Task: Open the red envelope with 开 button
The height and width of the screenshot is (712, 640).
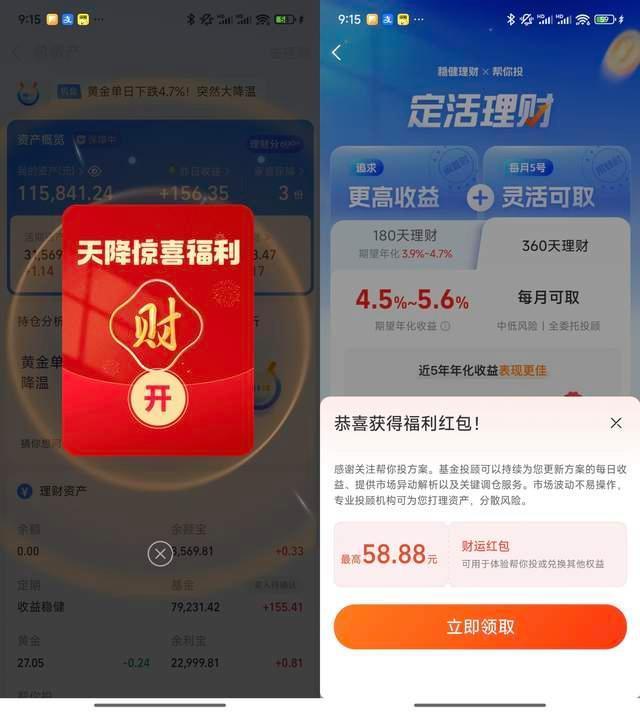Action: tap(157, 399)
